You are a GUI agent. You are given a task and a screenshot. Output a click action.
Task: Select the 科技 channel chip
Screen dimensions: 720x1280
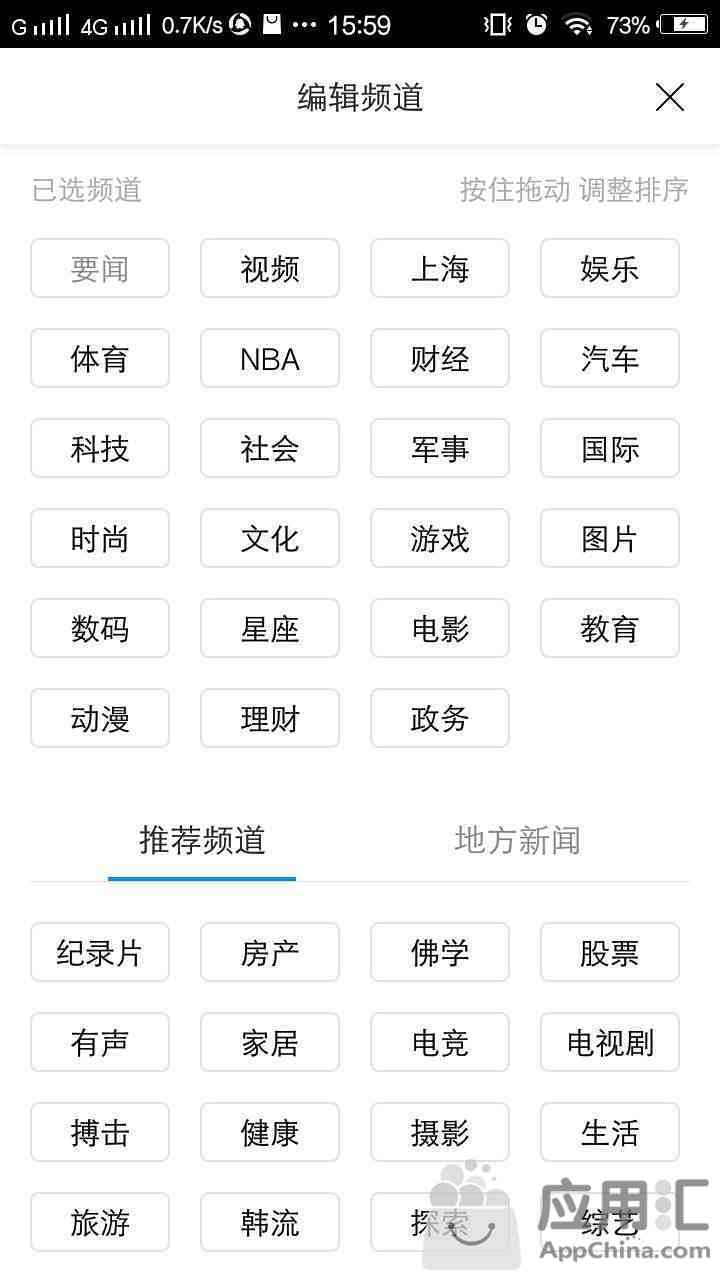(100, 448)
